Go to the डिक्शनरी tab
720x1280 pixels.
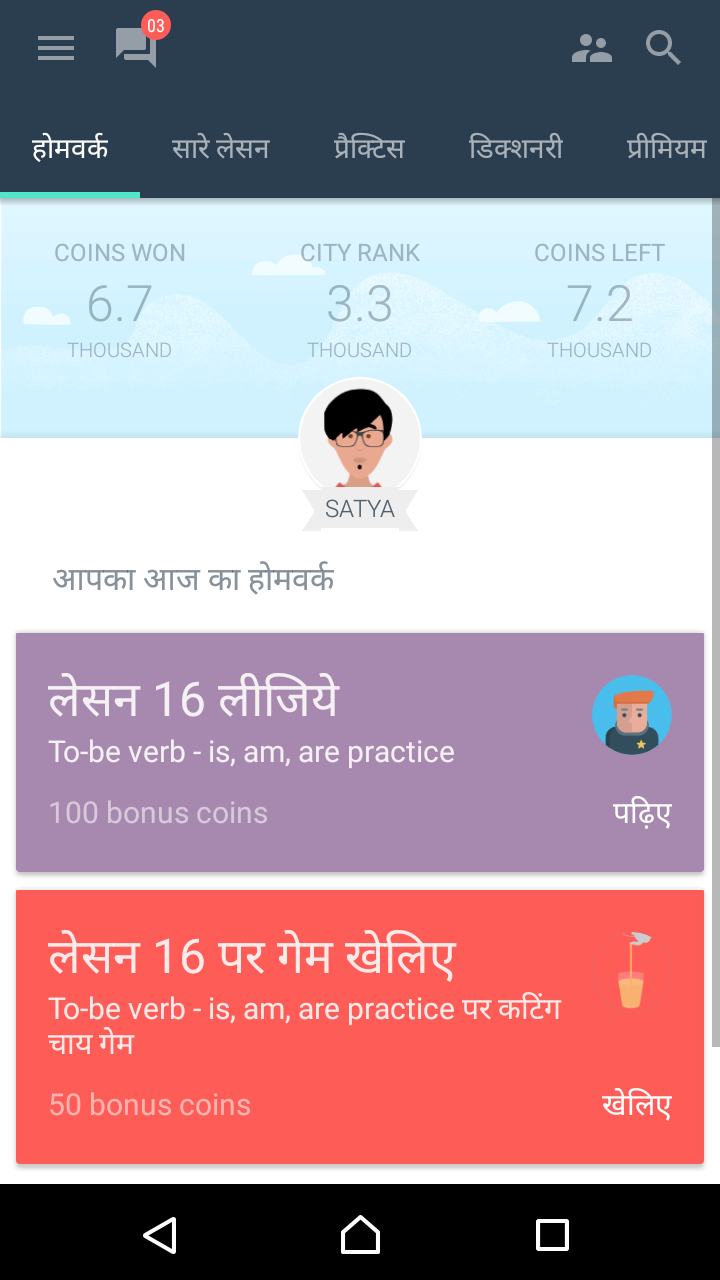coord(515,149)
